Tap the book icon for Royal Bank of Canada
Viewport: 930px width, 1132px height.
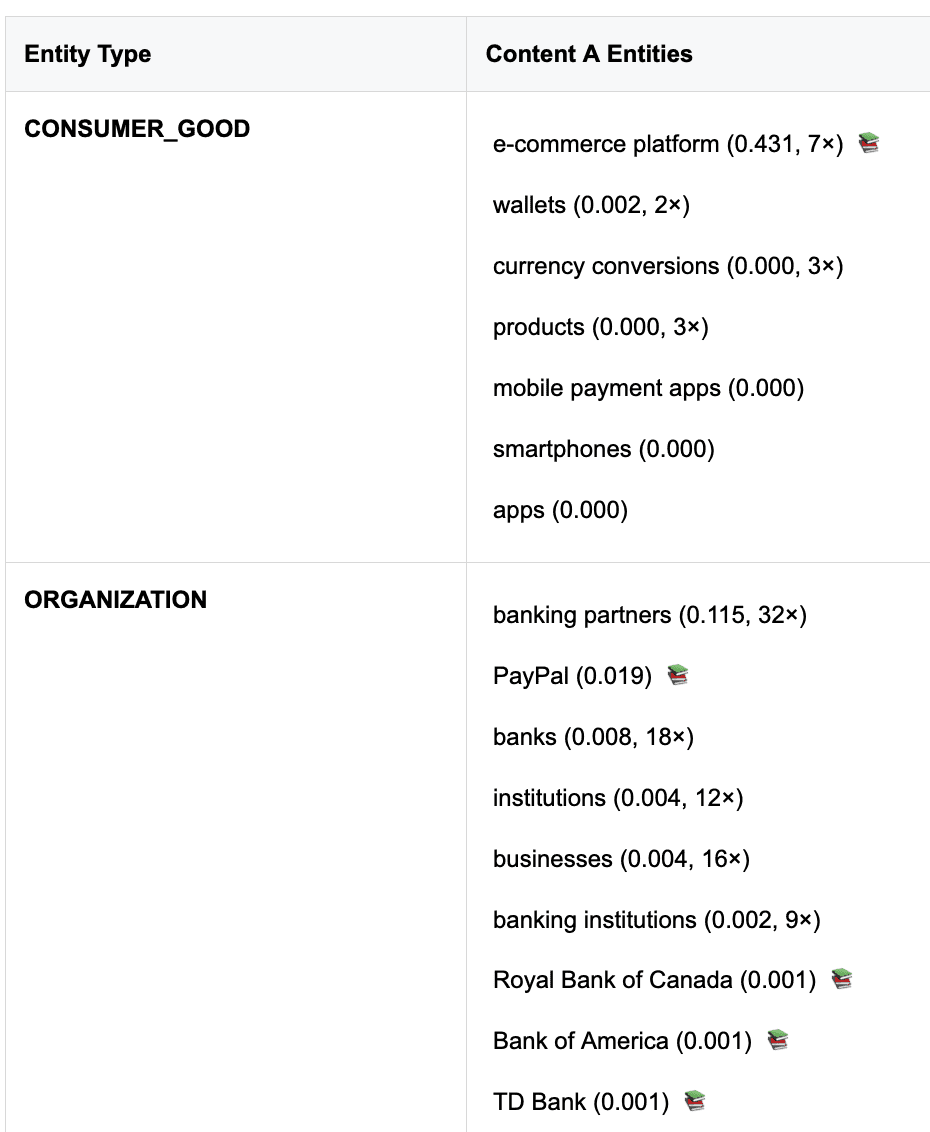(x=842, y=979)
